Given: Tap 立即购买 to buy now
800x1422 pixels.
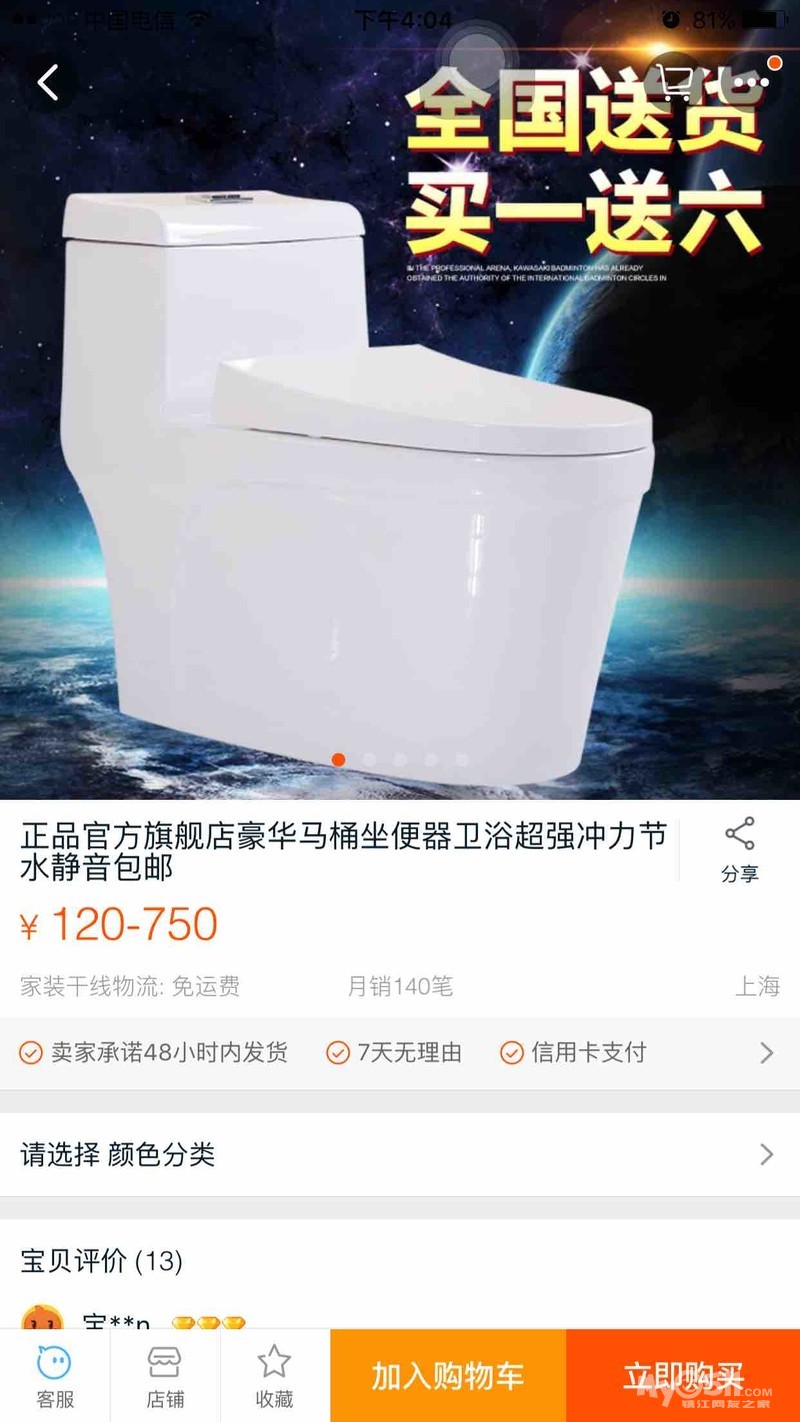Looking at the screenshot, I should tap(683, 1376).
